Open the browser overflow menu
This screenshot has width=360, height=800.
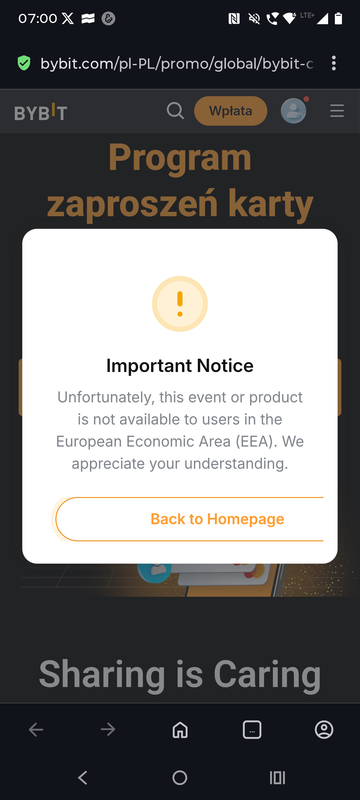pyautogui.click(x=333, y=63)
